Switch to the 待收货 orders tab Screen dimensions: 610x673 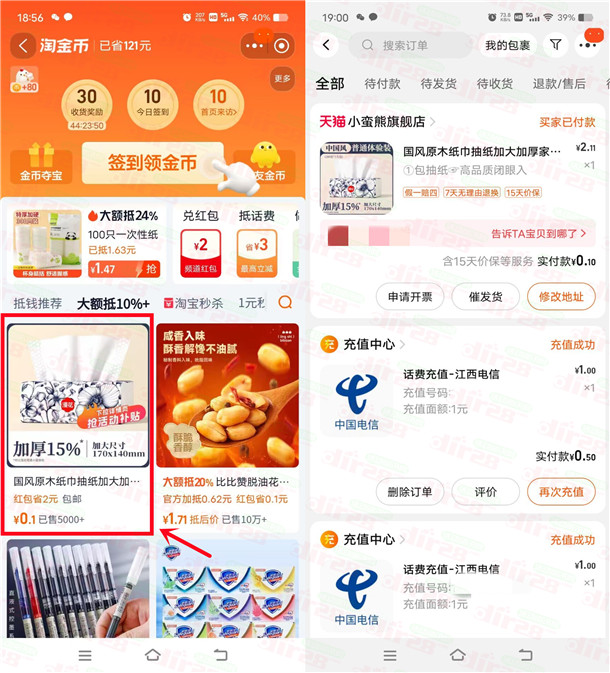pos(494,84)
